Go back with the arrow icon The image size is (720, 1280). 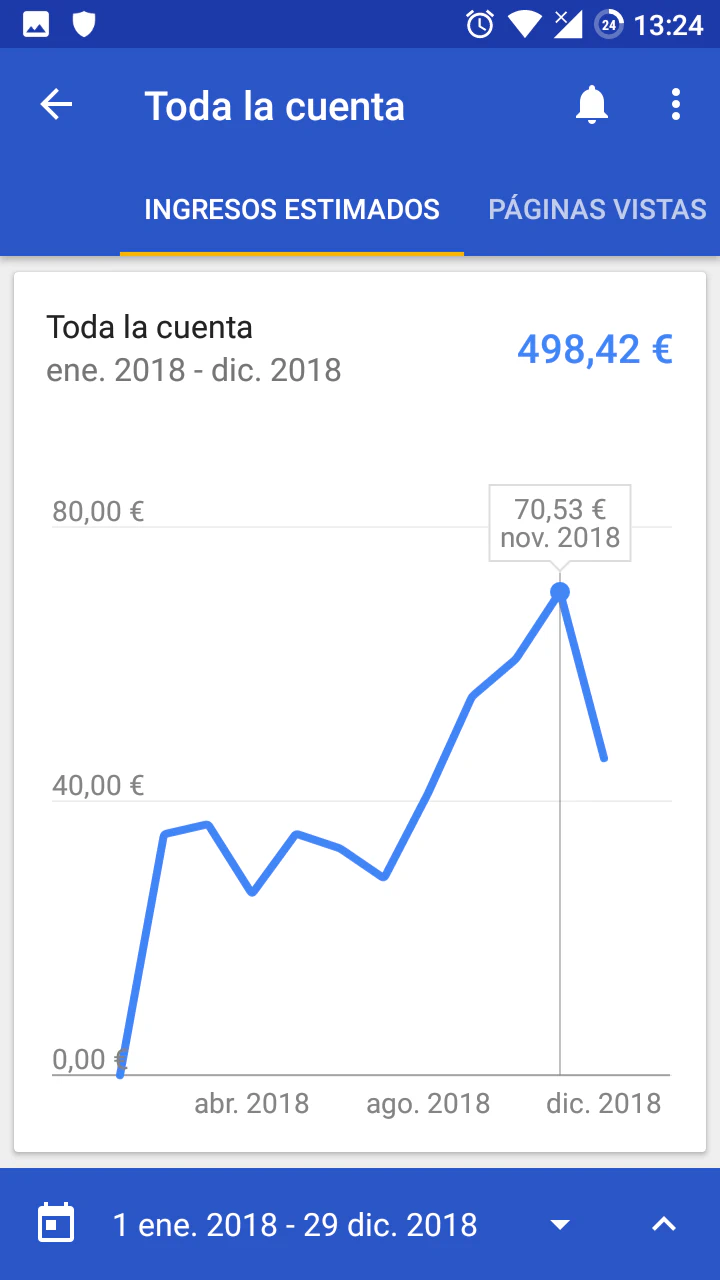click(56, 105)
